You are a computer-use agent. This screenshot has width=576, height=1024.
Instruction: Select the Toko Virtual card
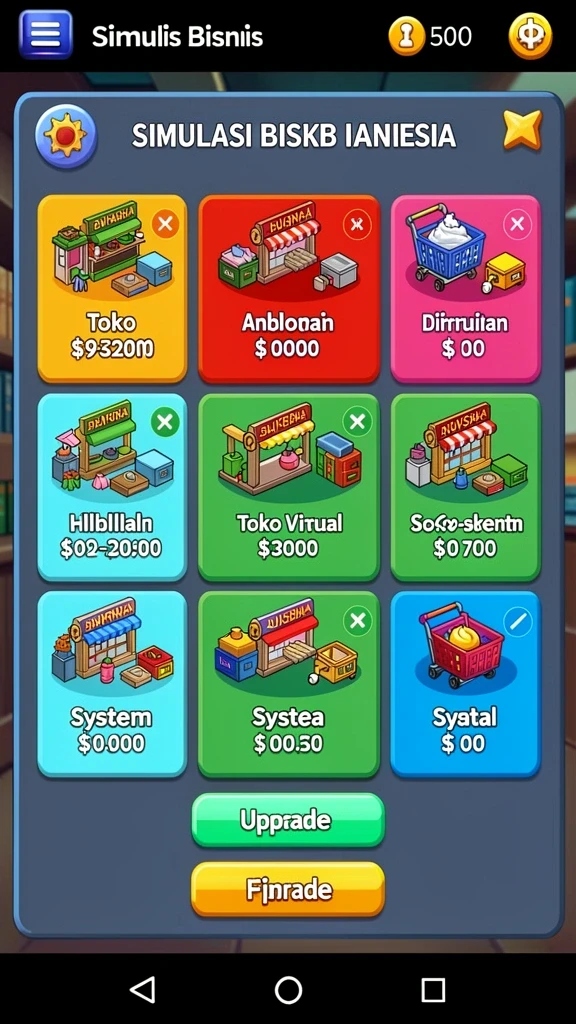(x=289, y=487)
